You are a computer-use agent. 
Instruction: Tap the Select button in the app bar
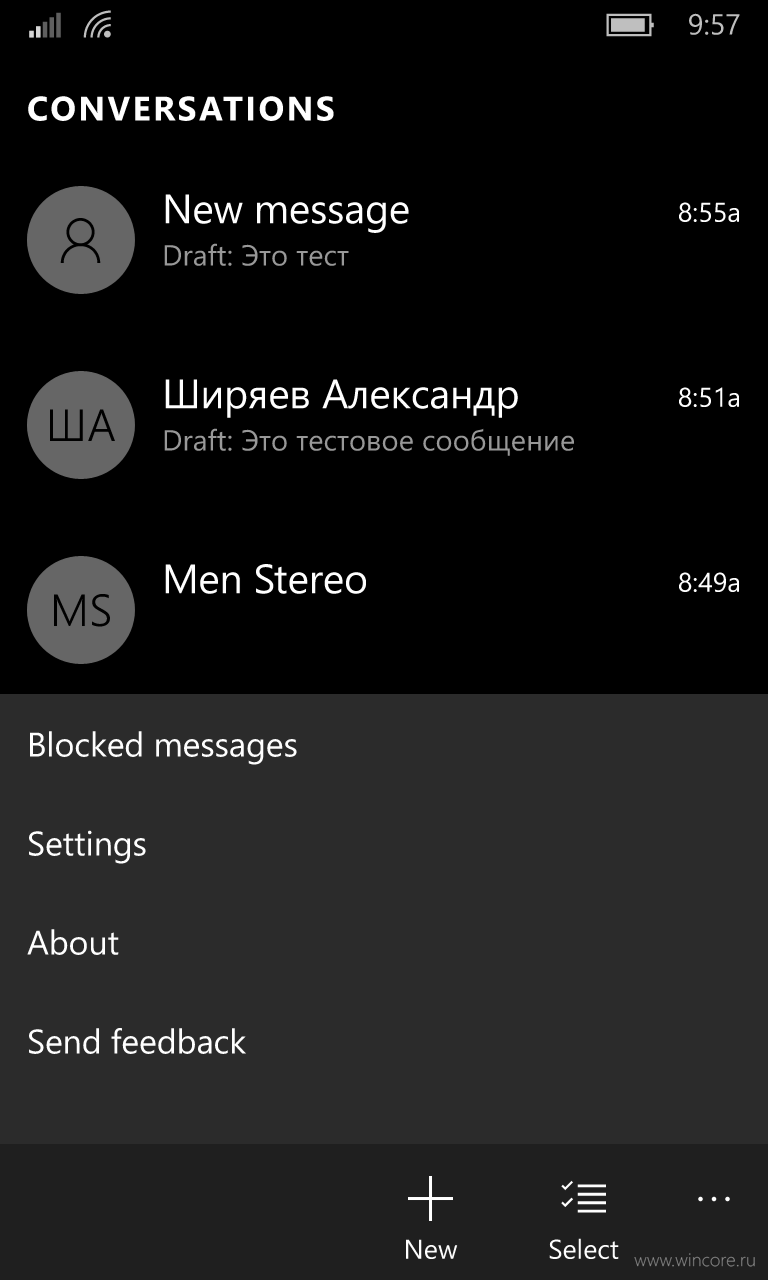[584, 1215]
